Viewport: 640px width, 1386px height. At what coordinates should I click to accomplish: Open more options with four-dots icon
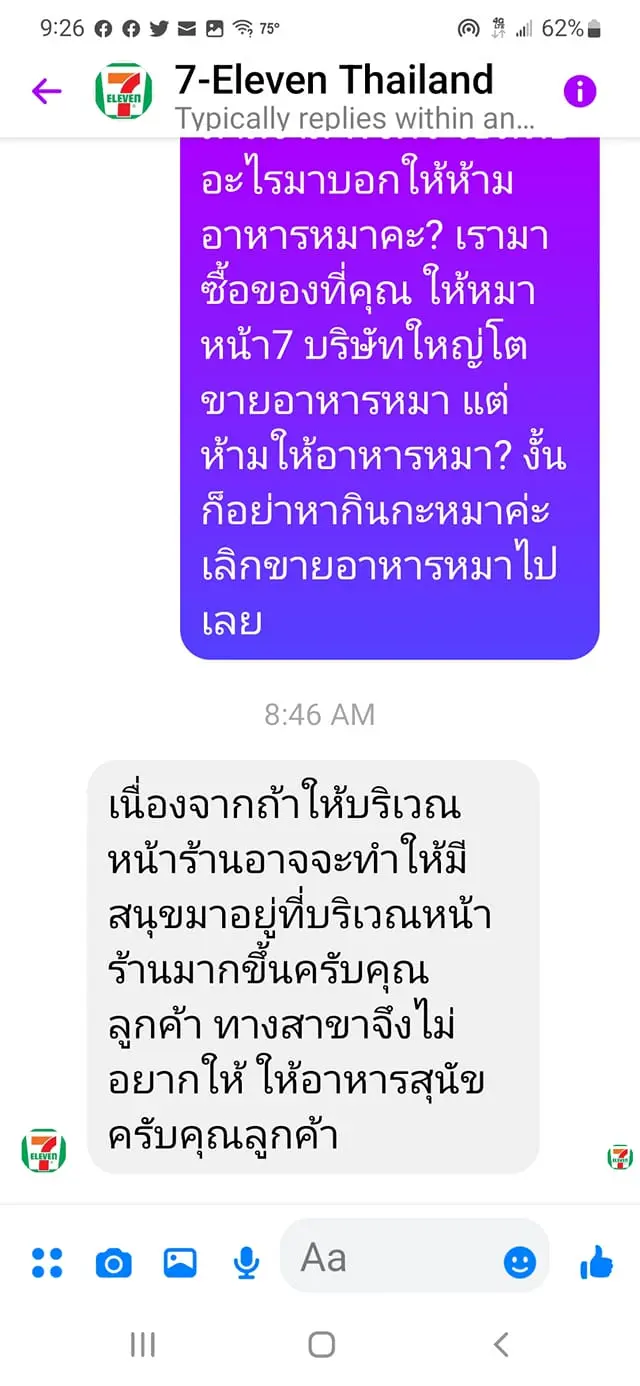(x=47, y=1263)
